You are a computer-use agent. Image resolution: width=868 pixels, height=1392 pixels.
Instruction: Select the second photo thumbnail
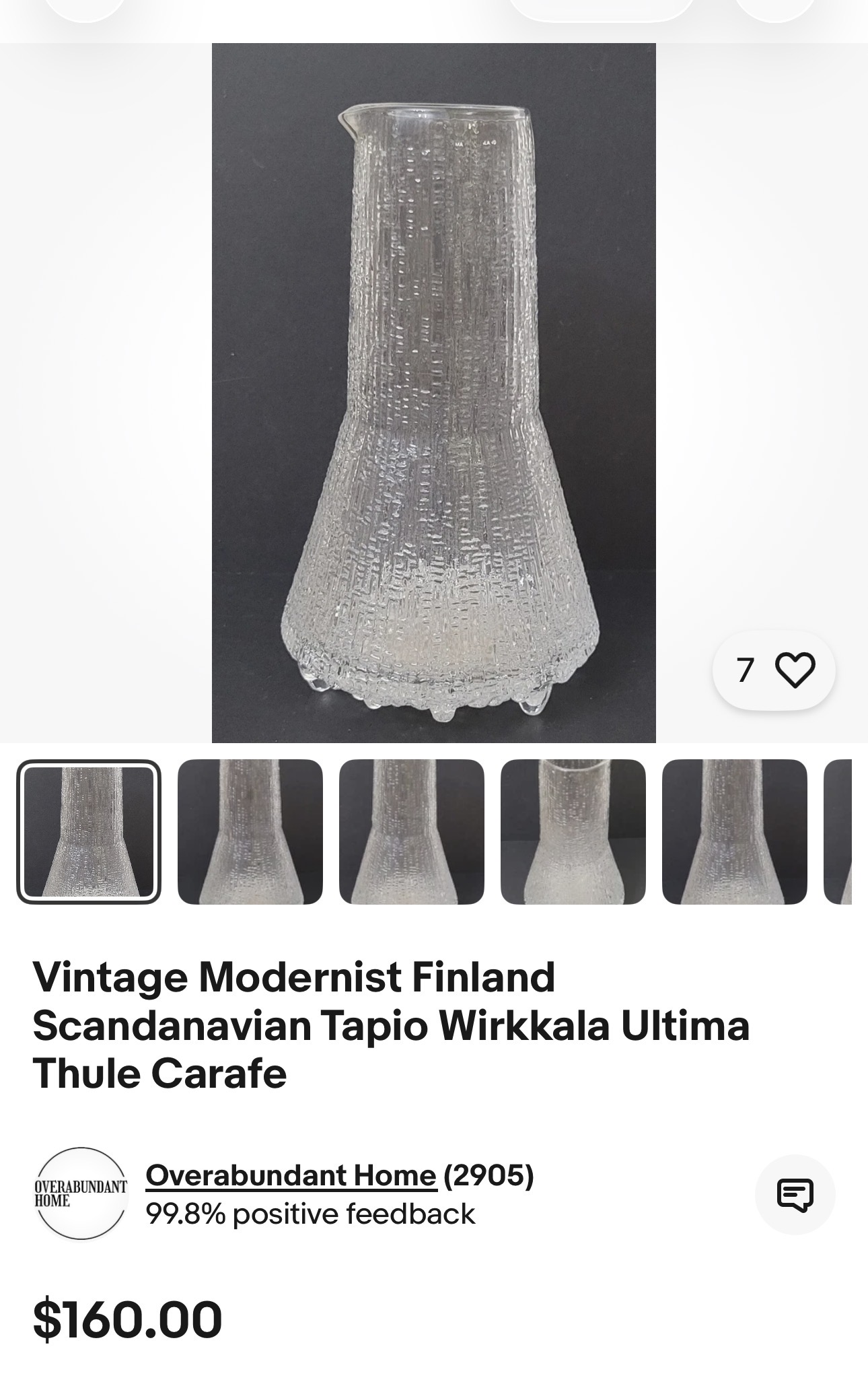pyautogui.click(x=250, y=831)
